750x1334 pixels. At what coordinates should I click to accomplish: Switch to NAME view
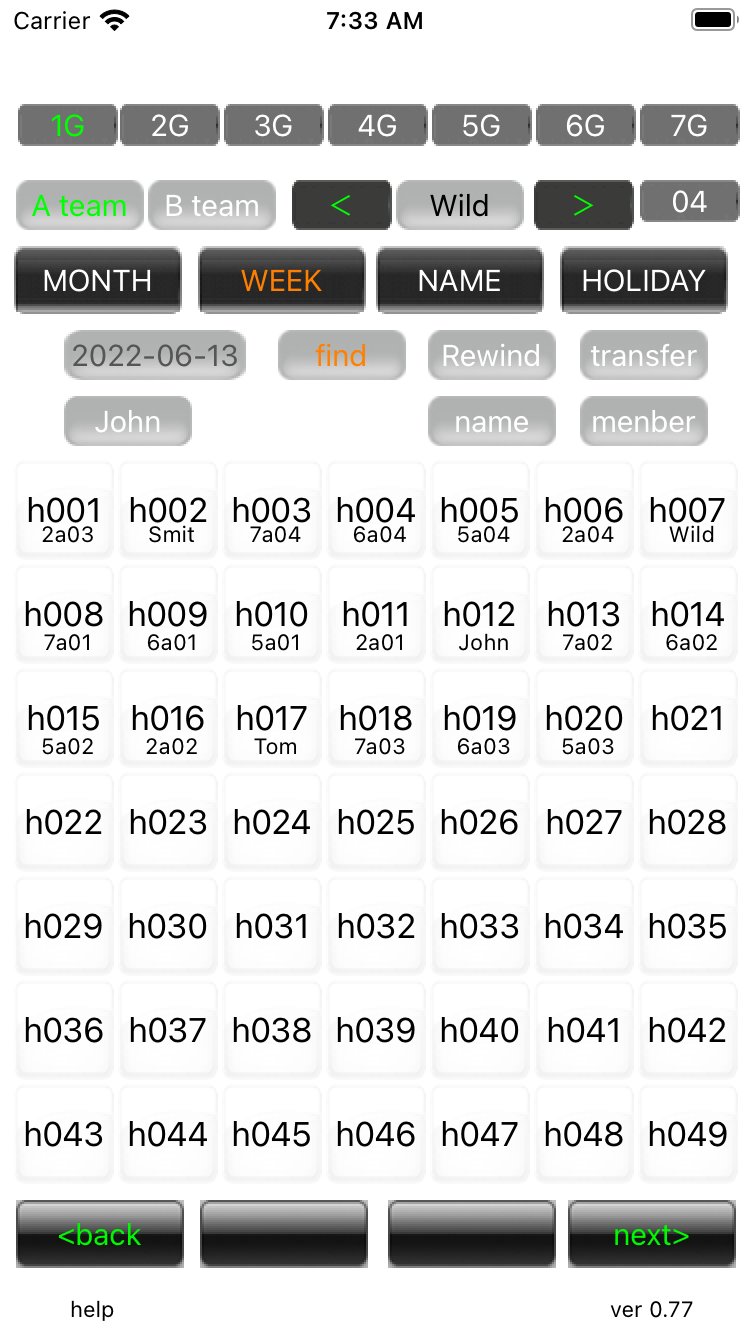[459, 280]
